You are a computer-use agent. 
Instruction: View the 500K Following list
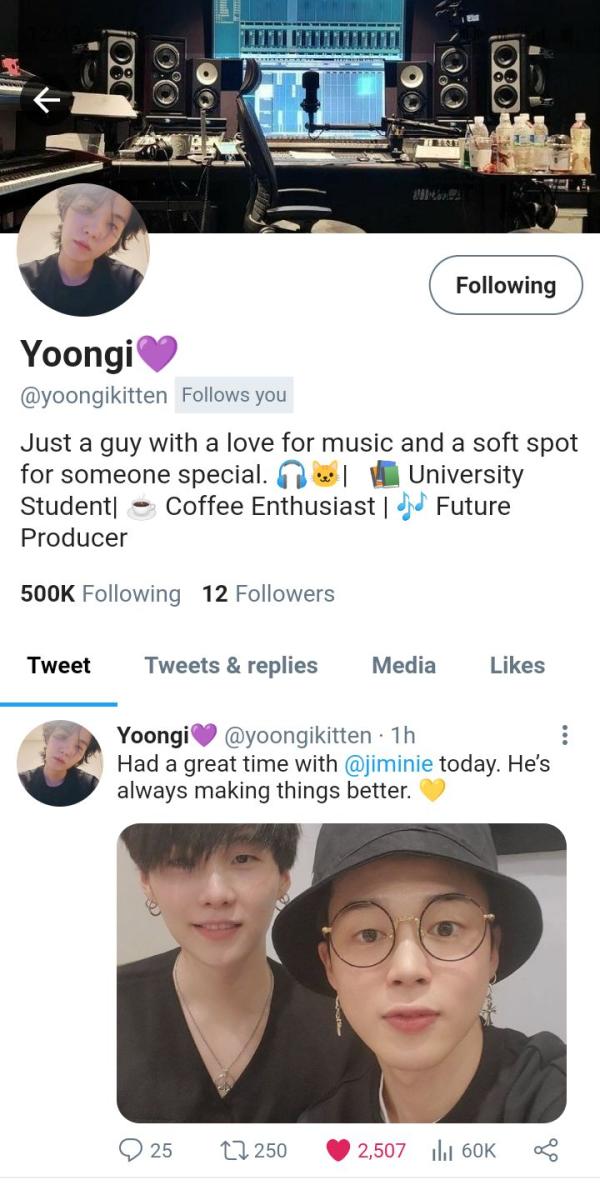(x=100, y=594)
